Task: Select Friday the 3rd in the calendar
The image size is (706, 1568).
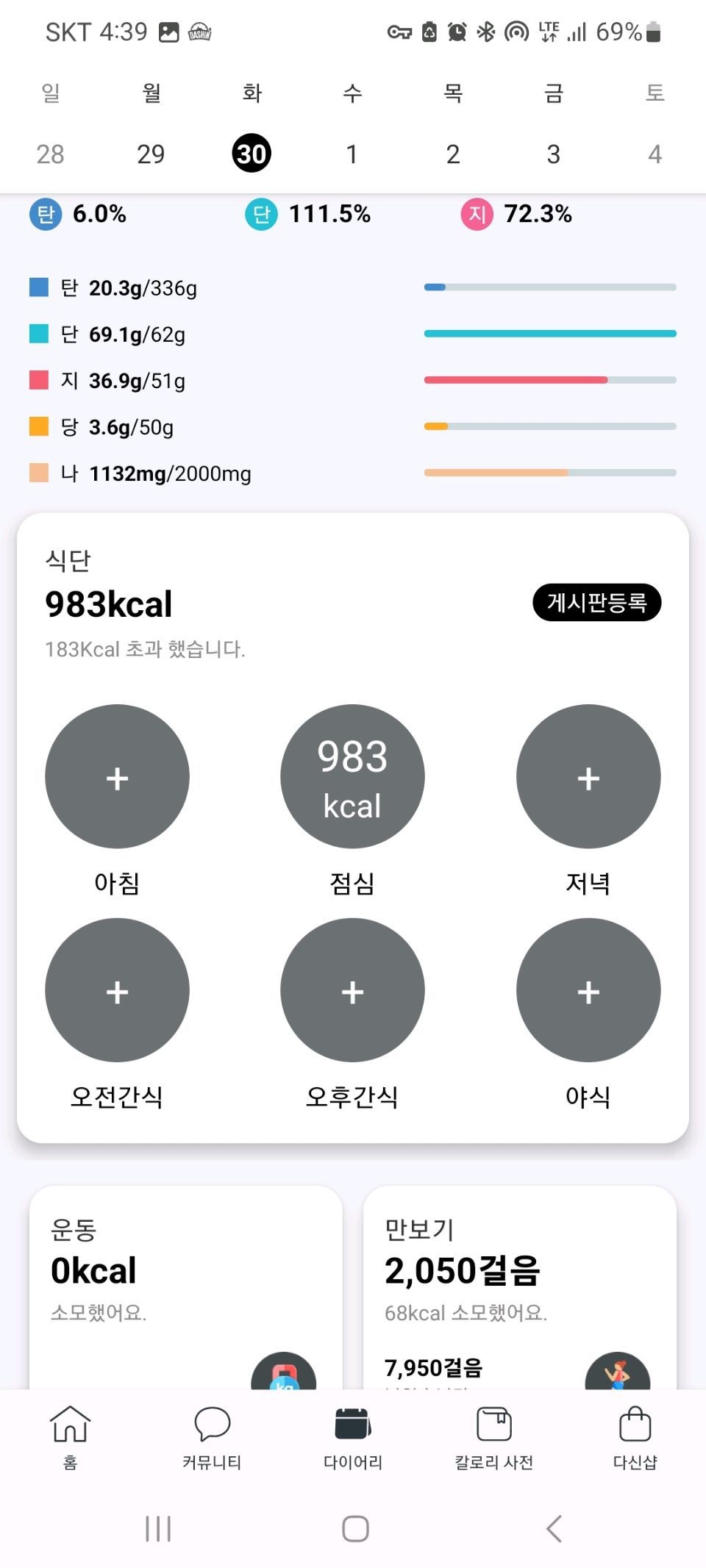Action: click(x=553, y=154)
